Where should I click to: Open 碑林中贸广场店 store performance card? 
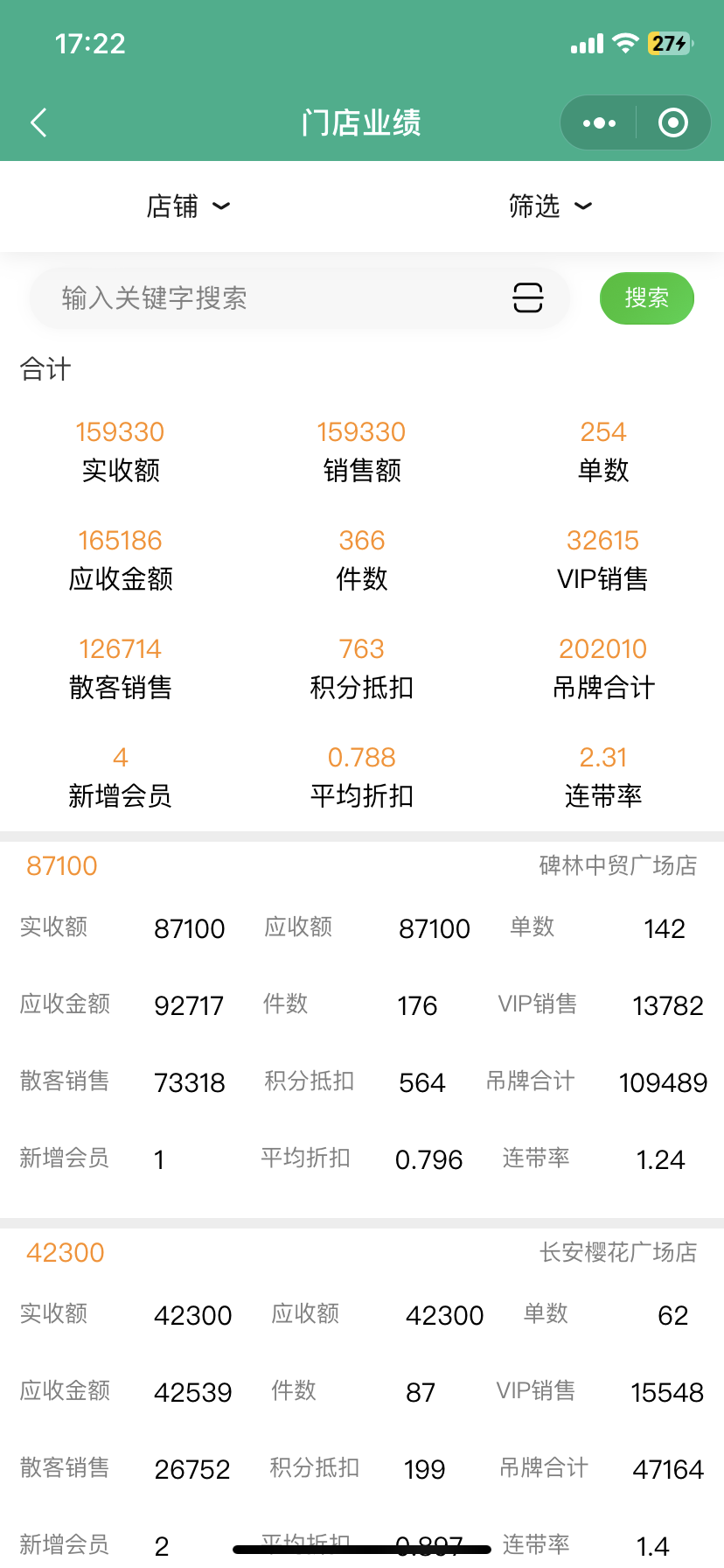(x=617, y=865)
